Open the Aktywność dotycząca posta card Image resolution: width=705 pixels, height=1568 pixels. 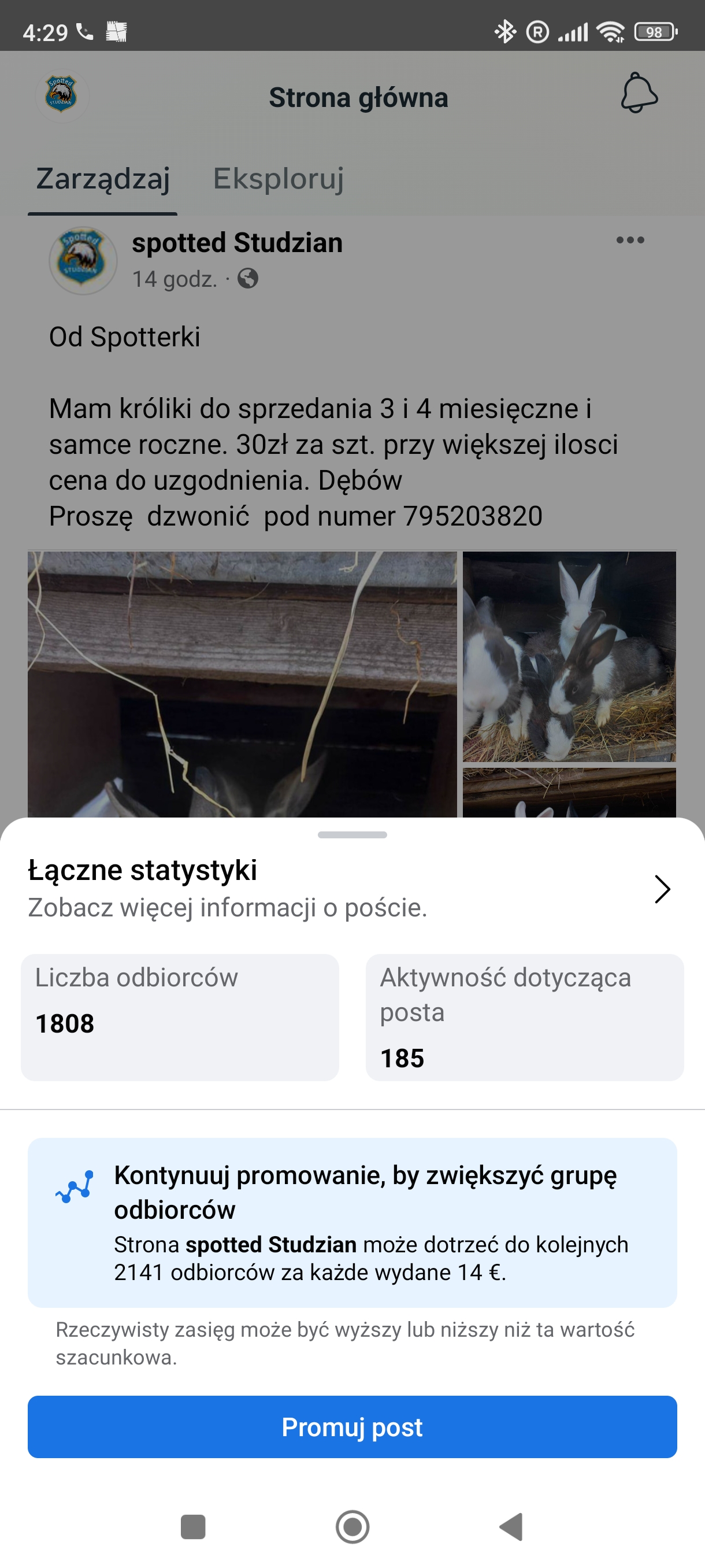click(524, 1016)
